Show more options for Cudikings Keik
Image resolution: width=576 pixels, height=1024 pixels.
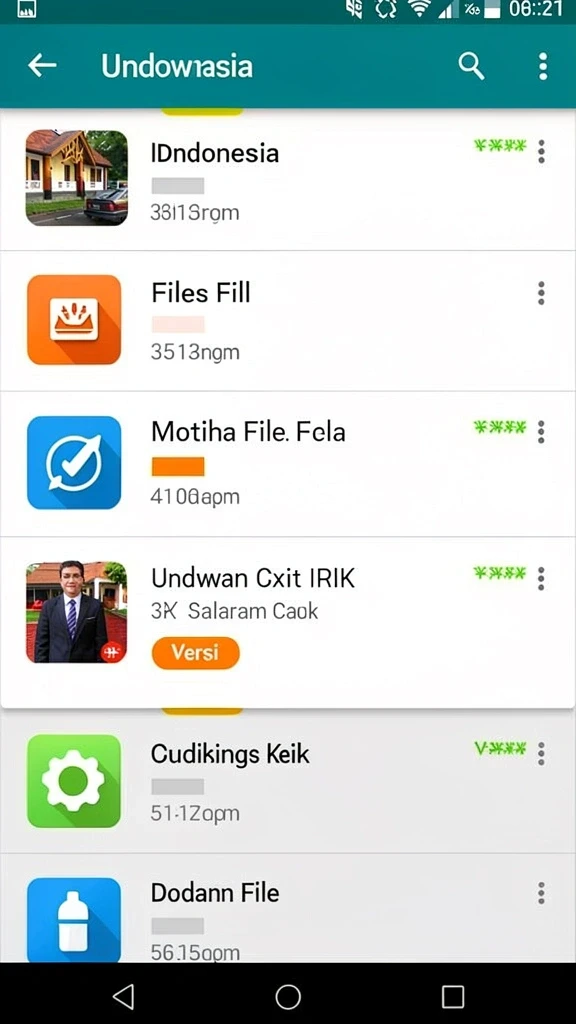(x=541, y=753)
